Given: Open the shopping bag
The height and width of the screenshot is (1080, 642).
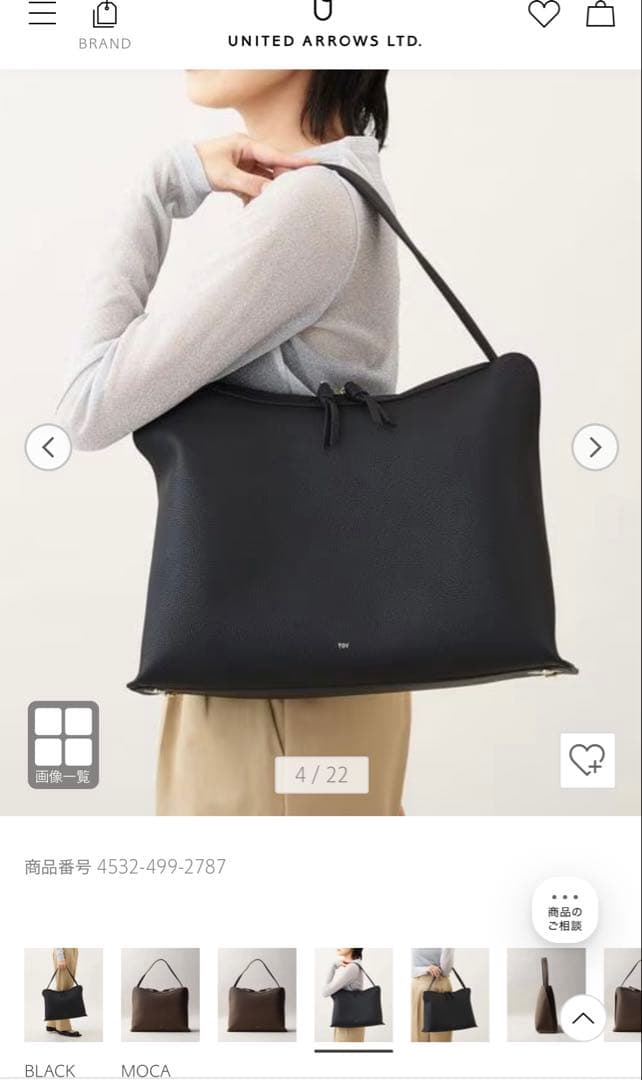Looking at the screenshot, I should pos(600,14).
